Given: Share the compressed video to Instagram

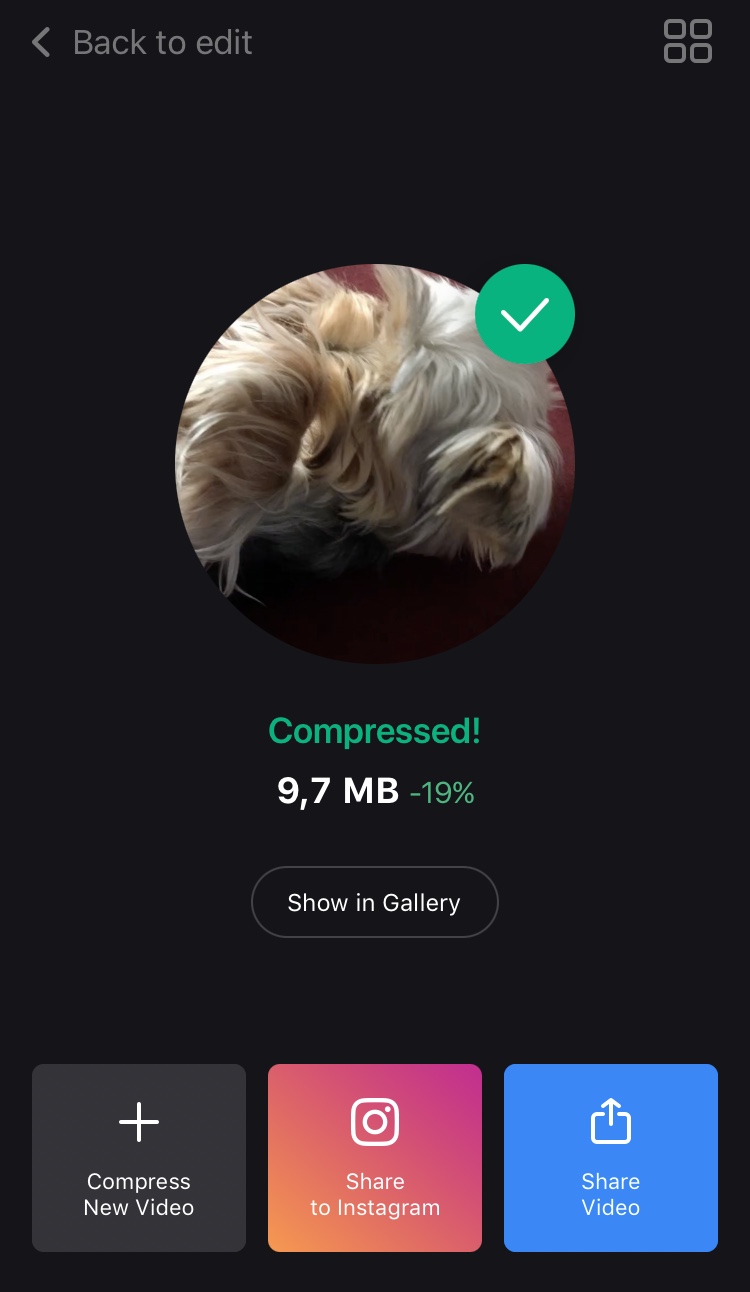Looking at the screenshot, I should tap(374, 1157).
